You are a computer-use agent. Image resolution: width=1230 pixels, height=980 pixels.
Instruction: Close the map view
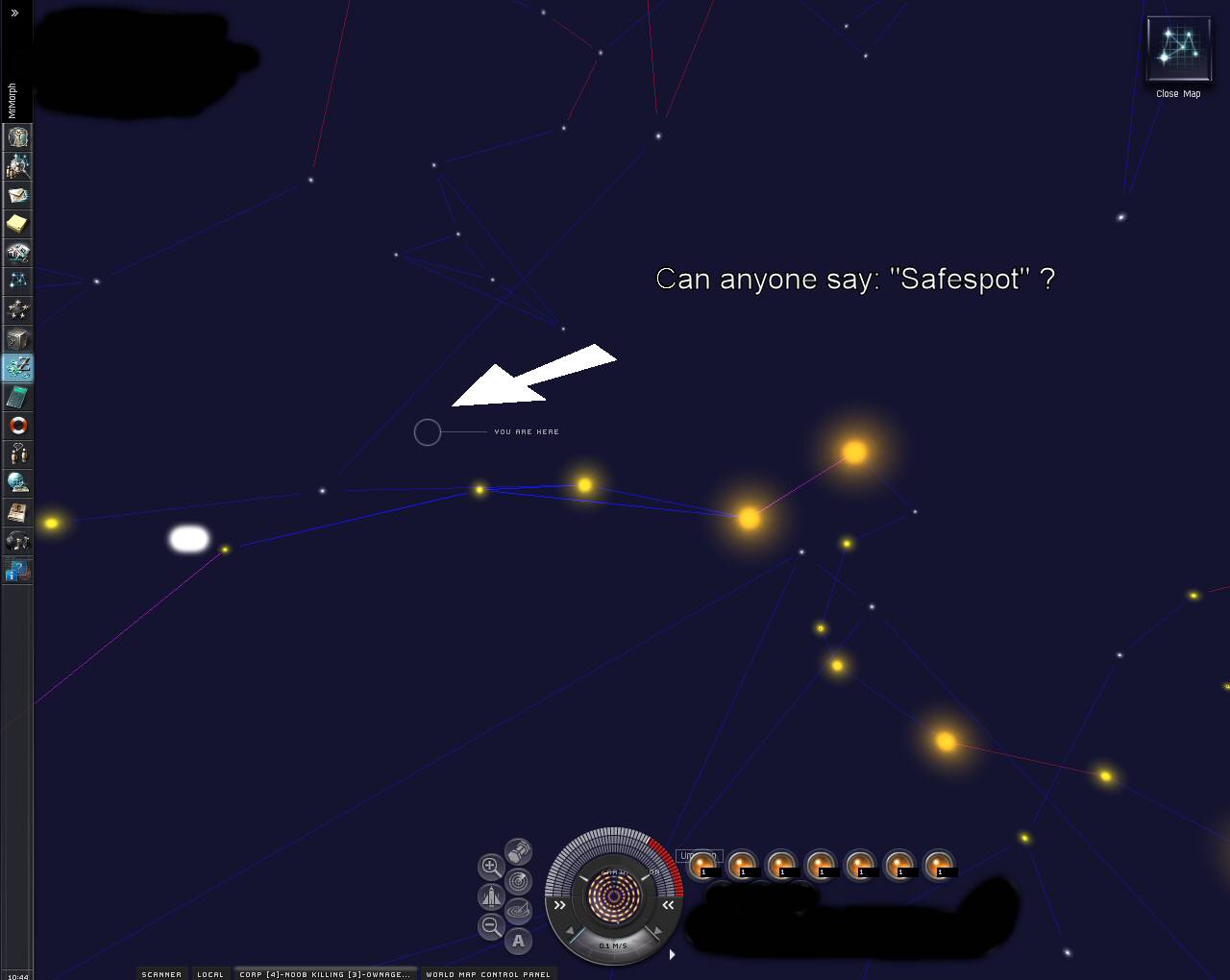(x=1178, y=51)
